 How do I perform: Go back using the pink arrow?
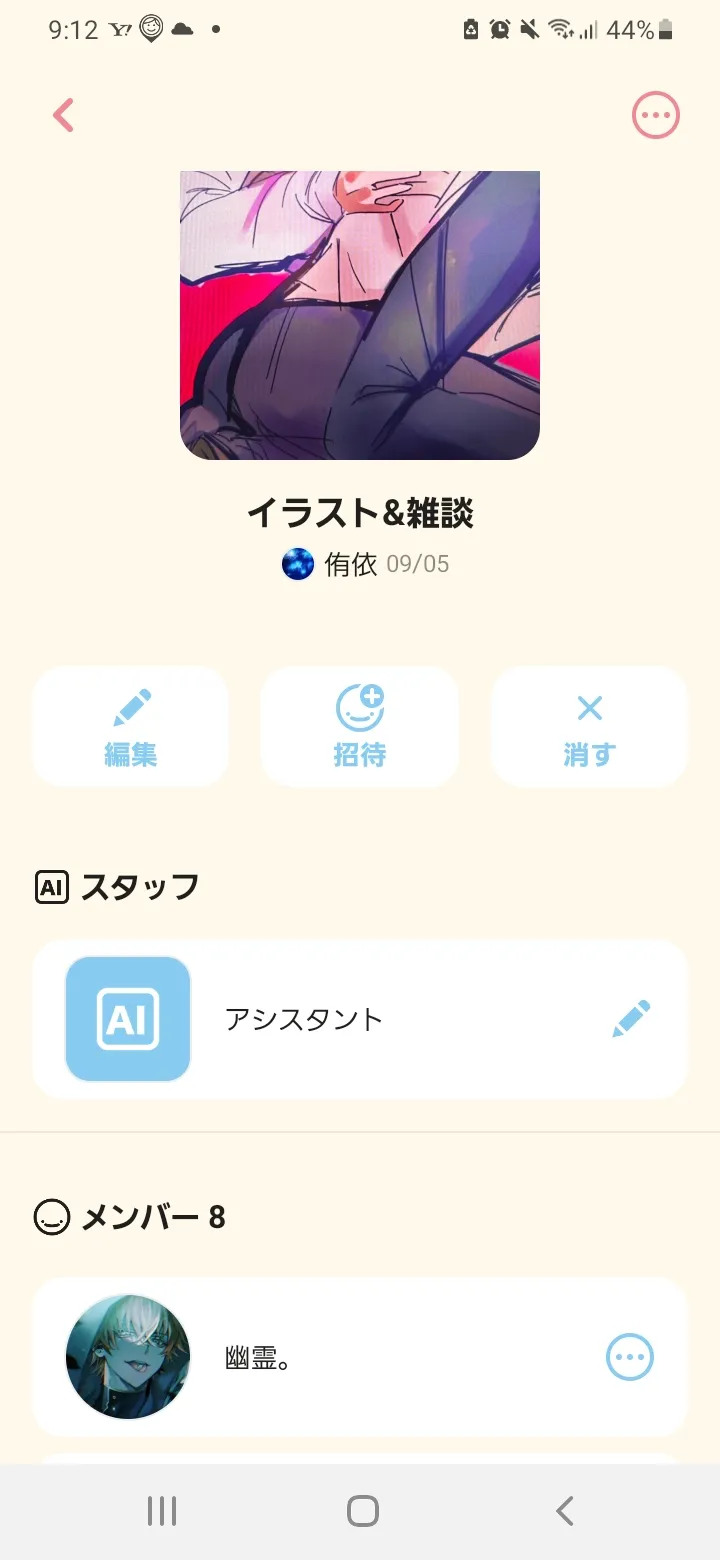pyautogui.click(x=64, y=116)
